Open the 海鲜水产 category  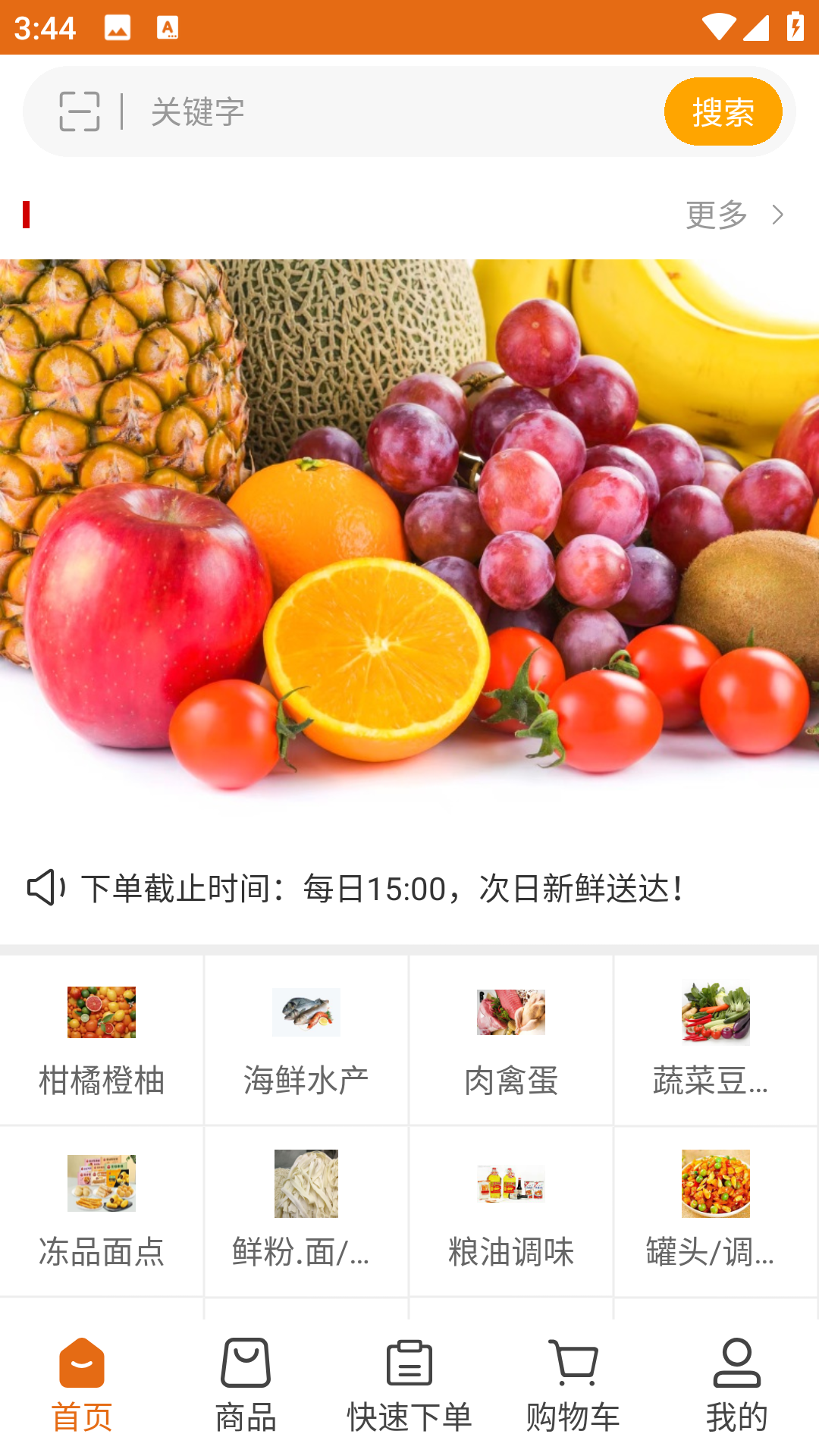(x=306, y=1040)
